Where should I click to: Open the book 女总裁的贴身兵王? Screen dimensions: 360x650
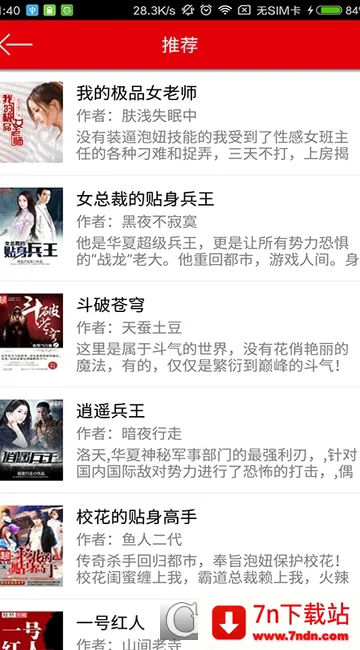[180, 228]
